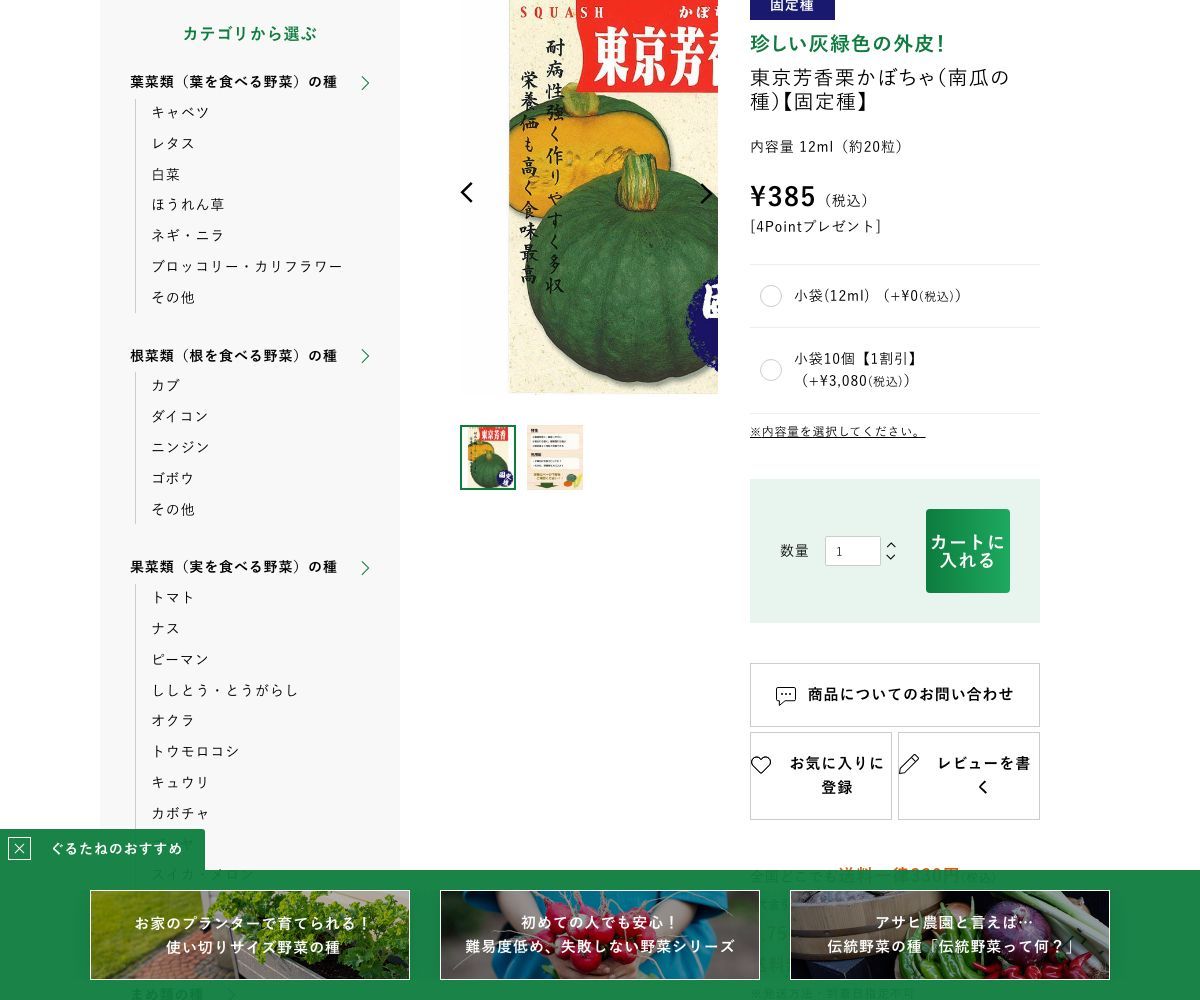View the second product thumbnail
Screen dimensions: 1200x1000
(555, 457)
